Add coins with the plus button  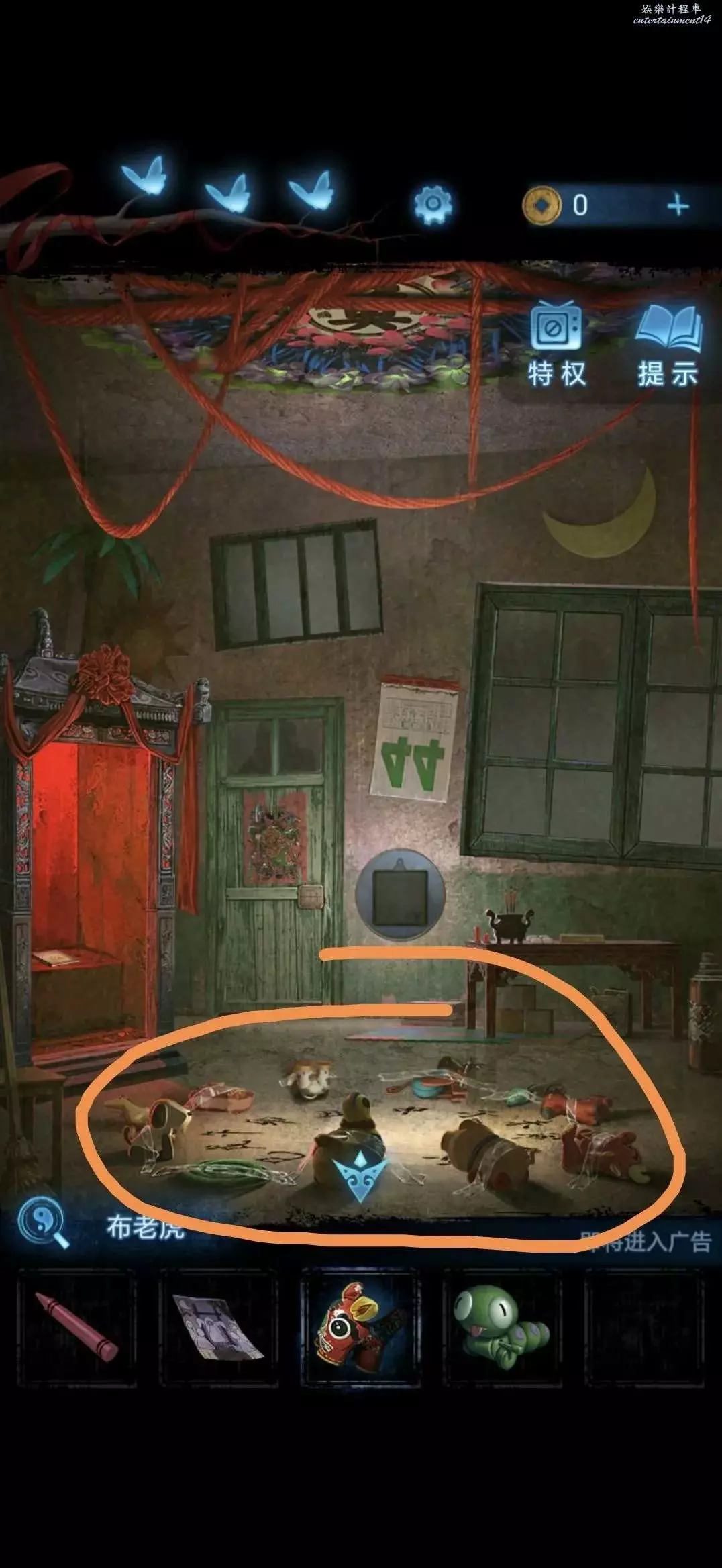point(678,205)
